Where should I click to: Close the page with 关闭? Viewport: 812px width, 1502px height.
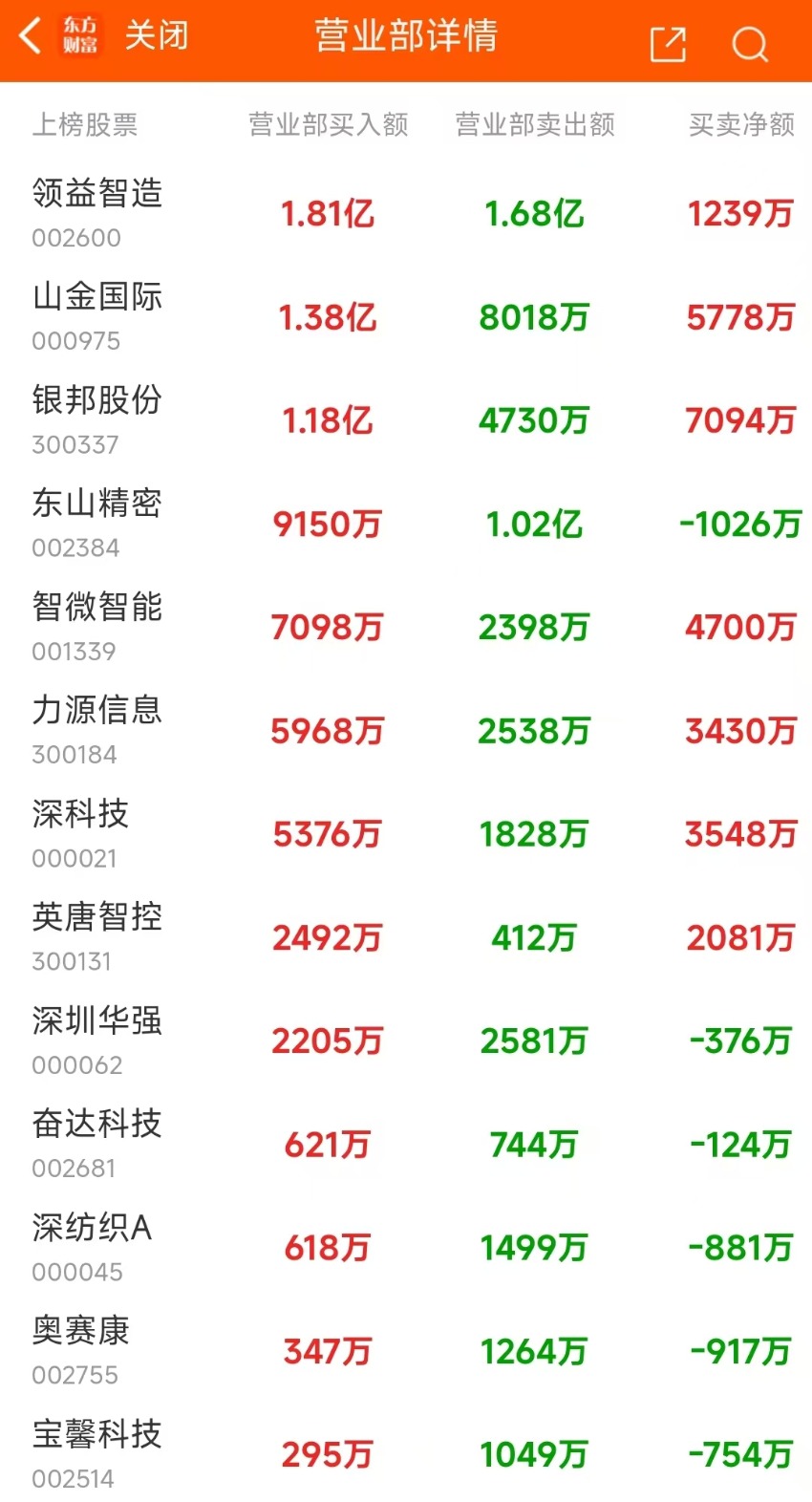157,36
